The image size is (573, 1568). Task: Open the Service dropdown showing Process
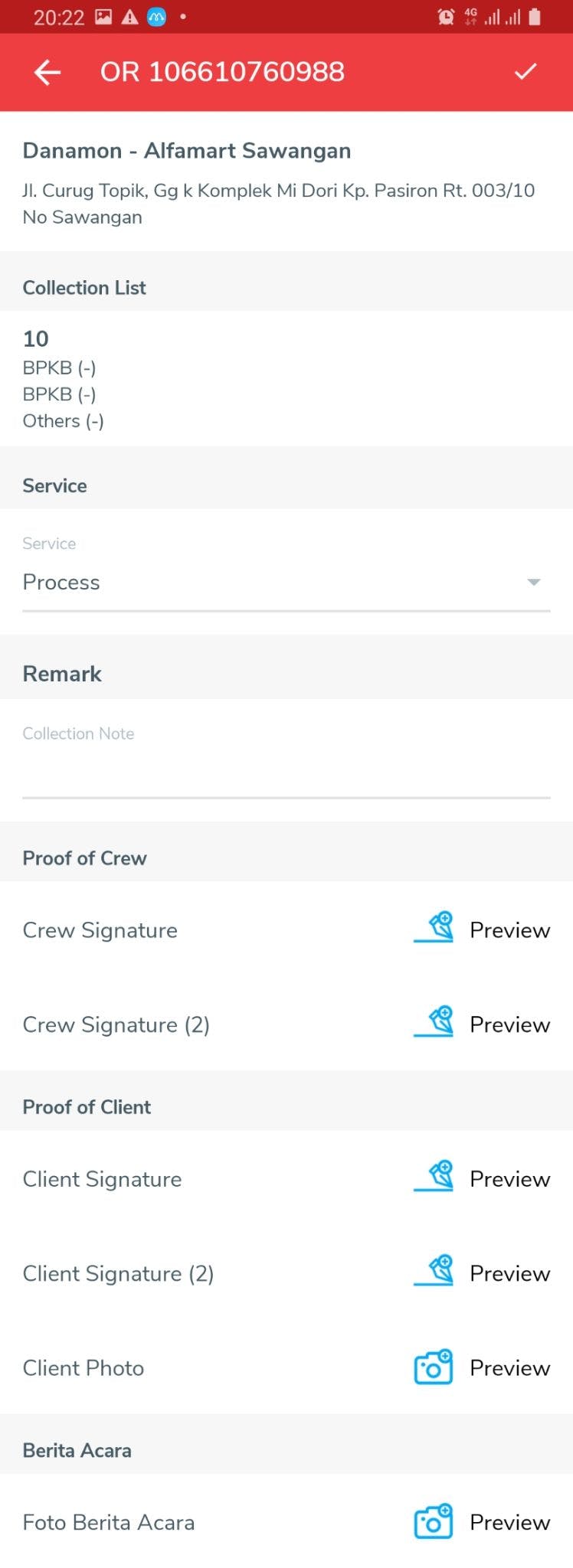coord(286,583)
